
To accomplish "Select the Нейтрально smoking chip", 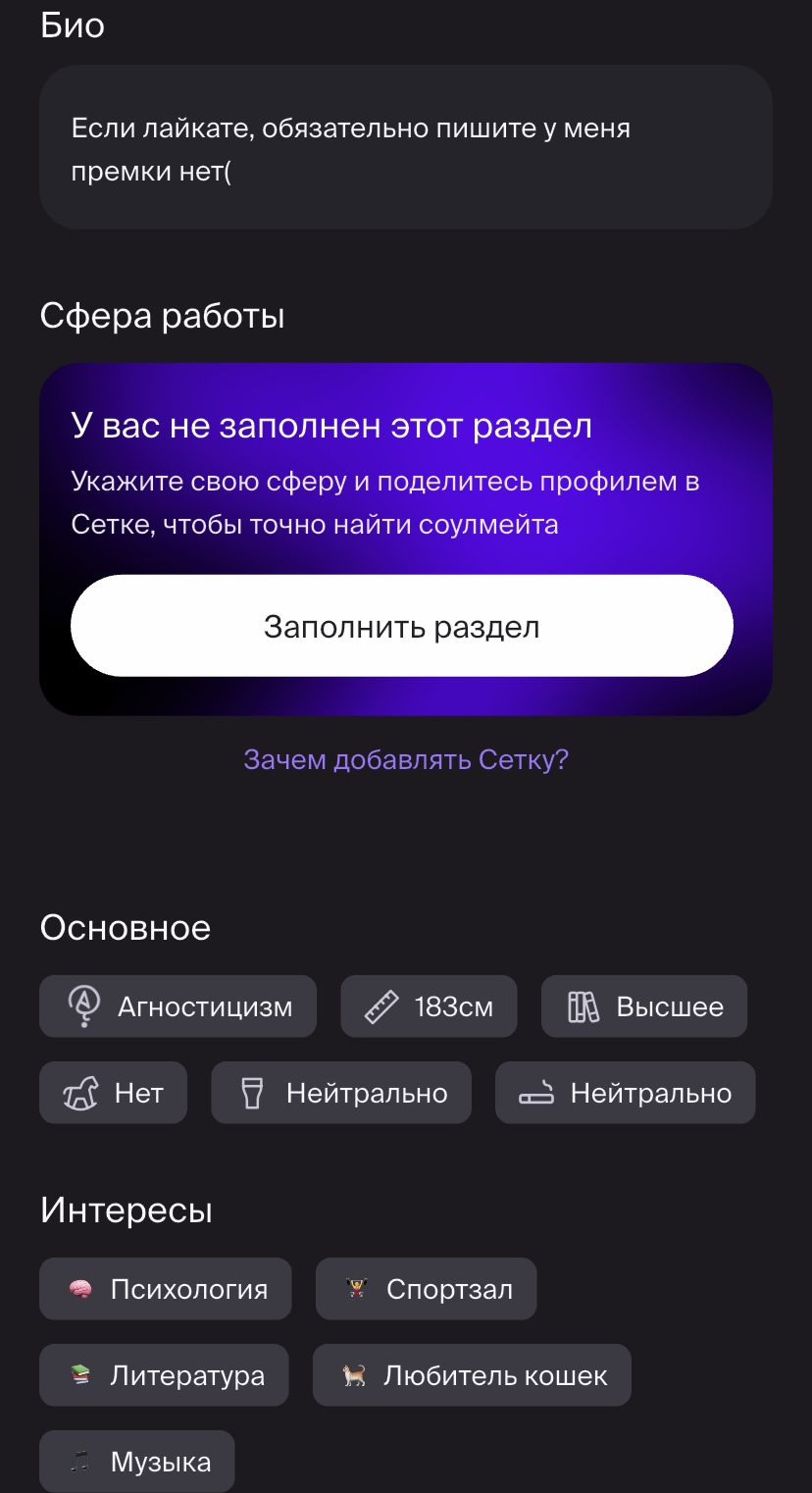I will pos(625,1093).
